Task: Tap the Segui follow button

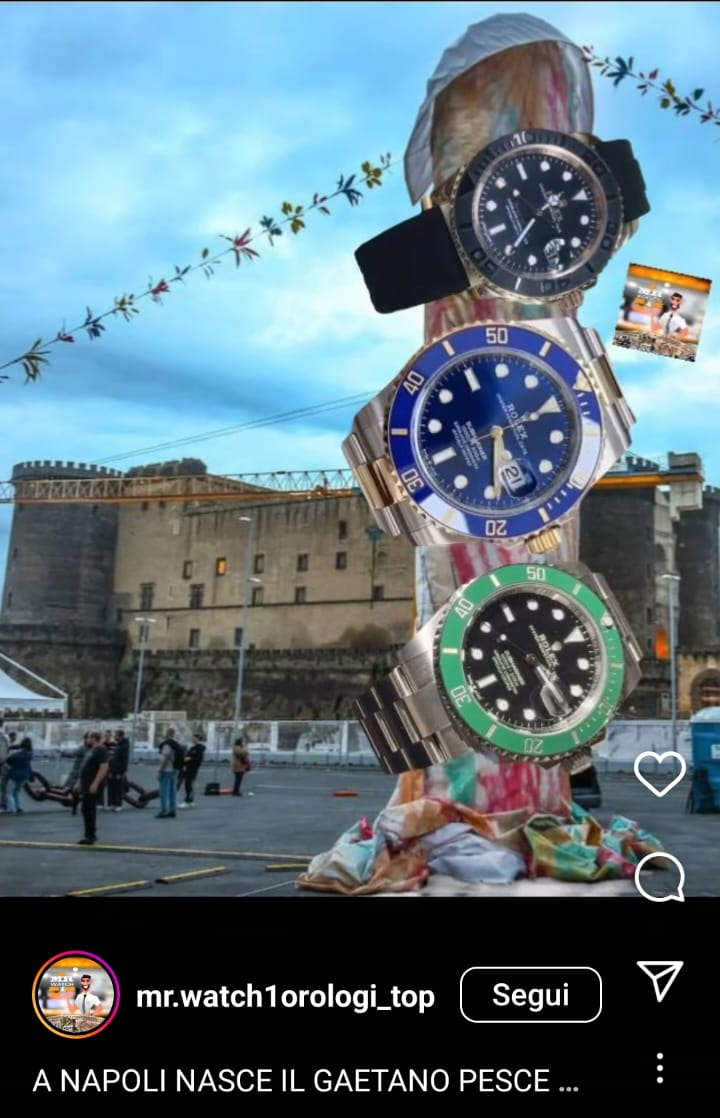Action: pos(530,995)
